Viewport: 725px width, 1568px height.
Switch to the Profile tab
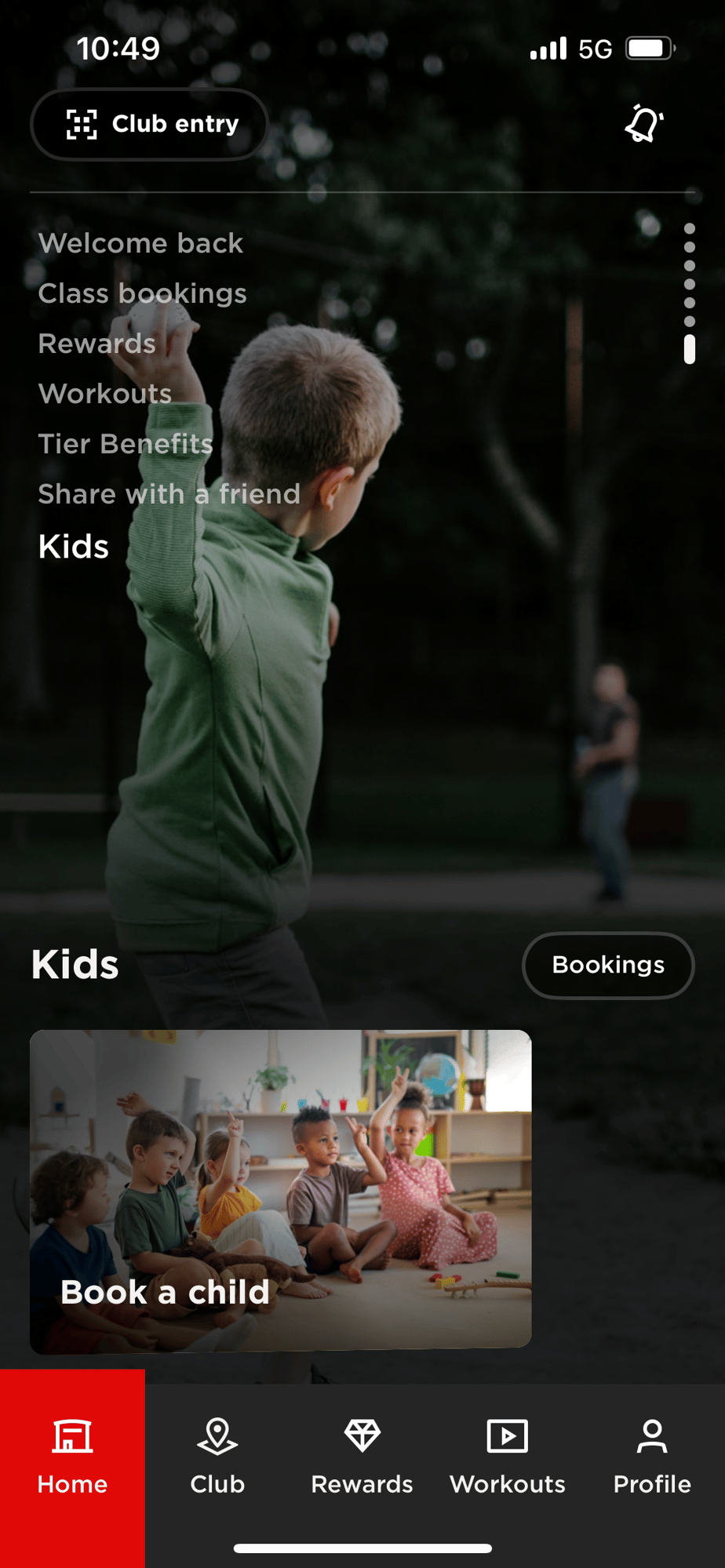coord(651,1456)
